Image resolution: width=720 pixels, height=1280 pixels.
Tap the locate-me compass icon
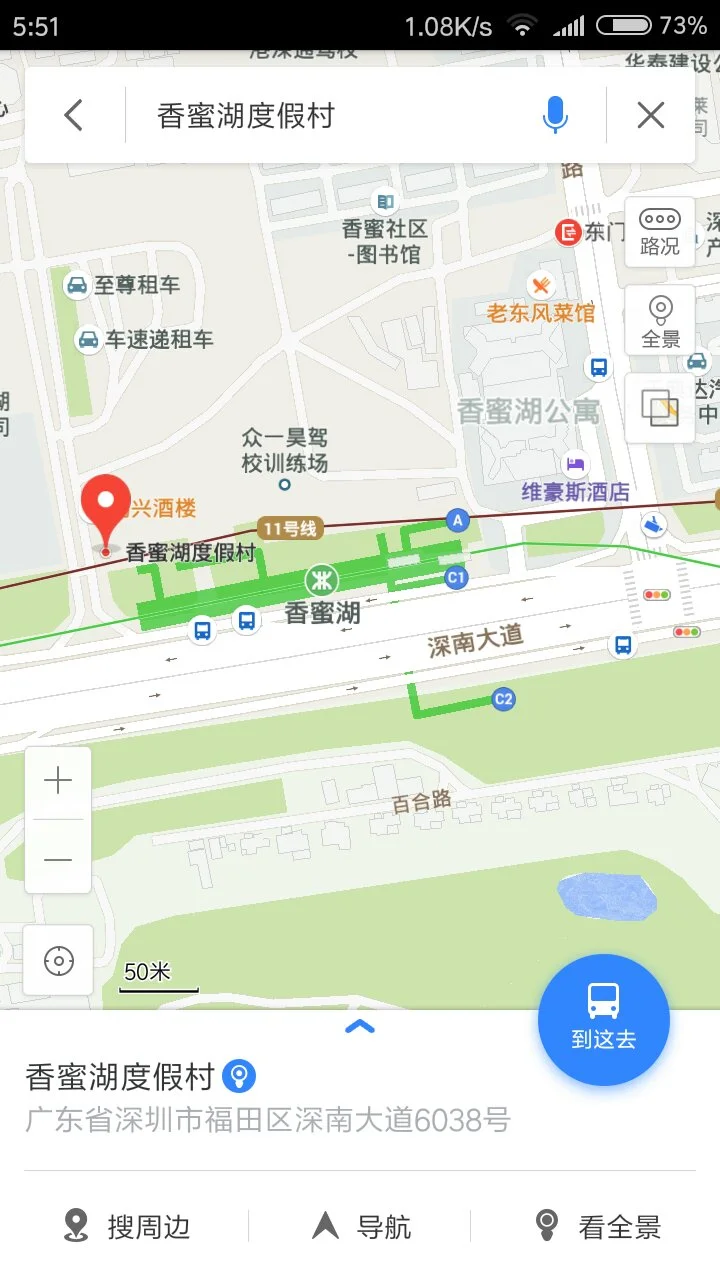57,959
